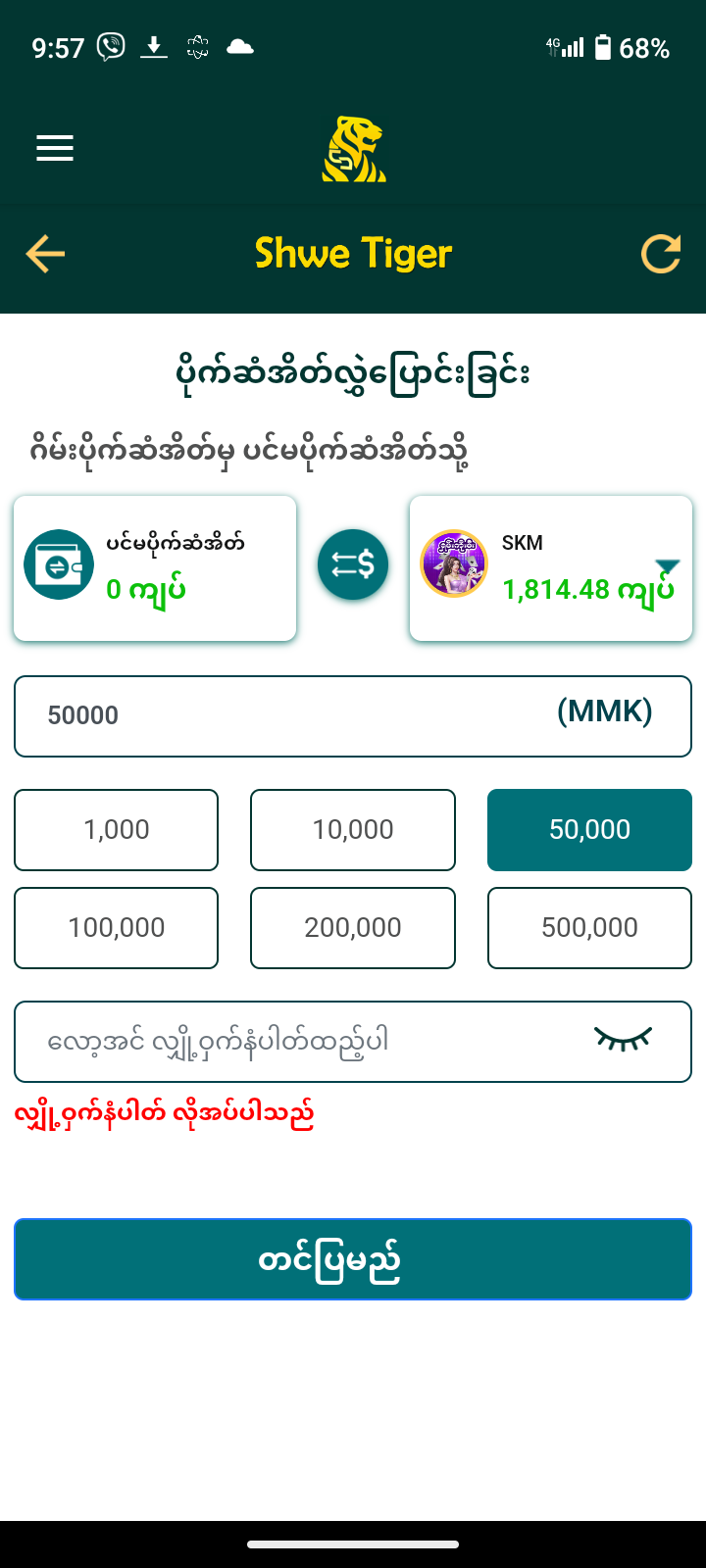This screenshot has height=1568, width=706.
Task: Submit the wallet transfer
Action: click(353, 1259)
